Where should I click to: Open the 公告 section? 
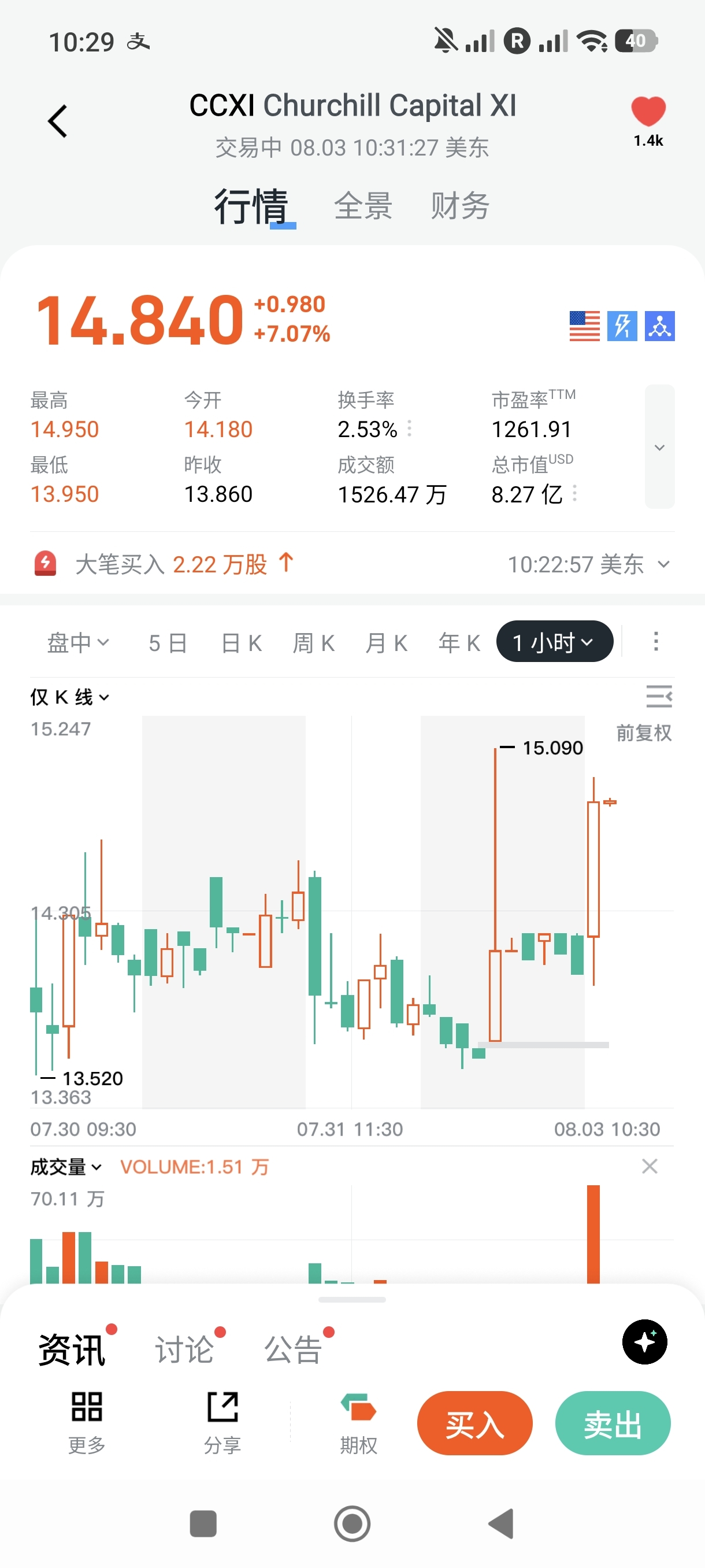[x=292, y=1349]
